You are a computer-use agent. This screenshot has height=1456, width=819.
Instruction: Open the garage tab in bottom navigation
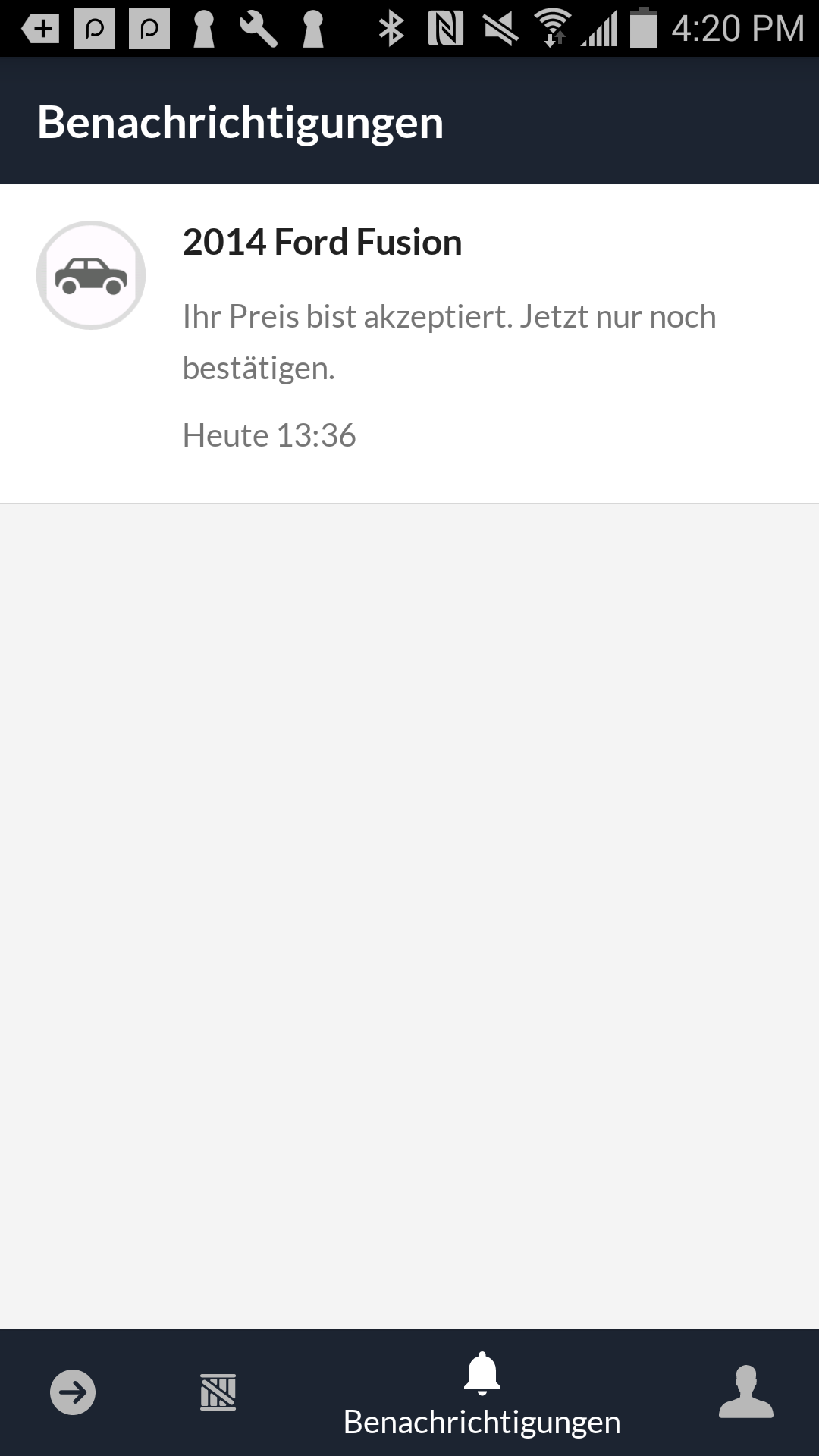coord(218,1392)
